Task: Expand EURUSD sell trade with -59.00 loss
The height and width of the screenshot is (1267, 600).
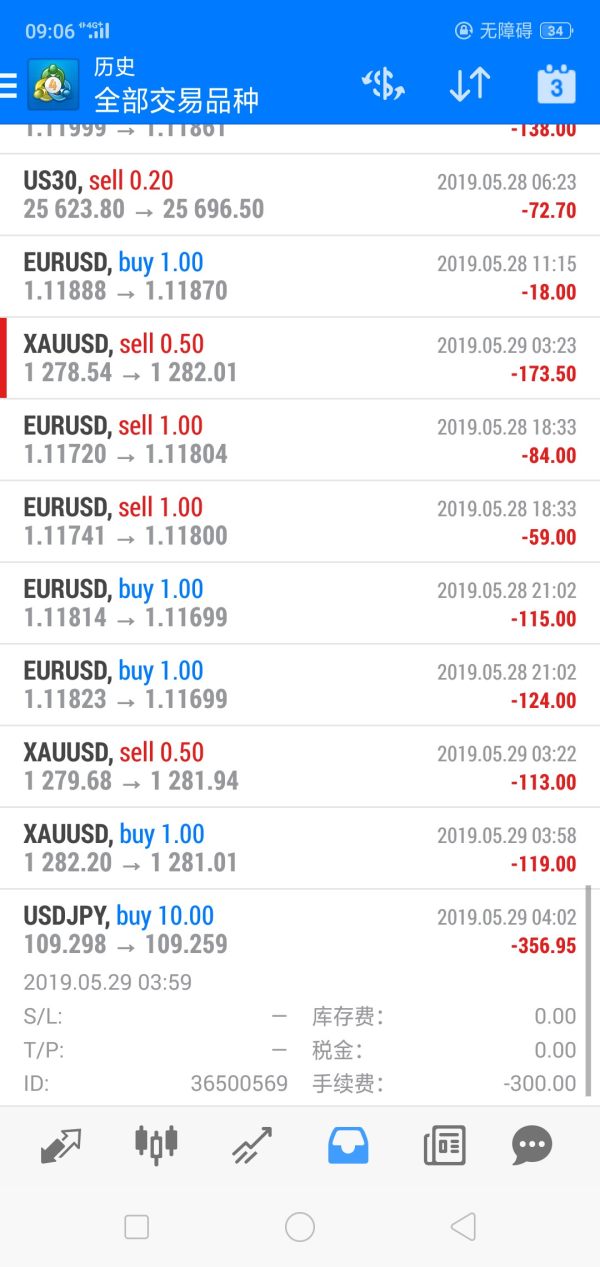Action: (300, 522)
